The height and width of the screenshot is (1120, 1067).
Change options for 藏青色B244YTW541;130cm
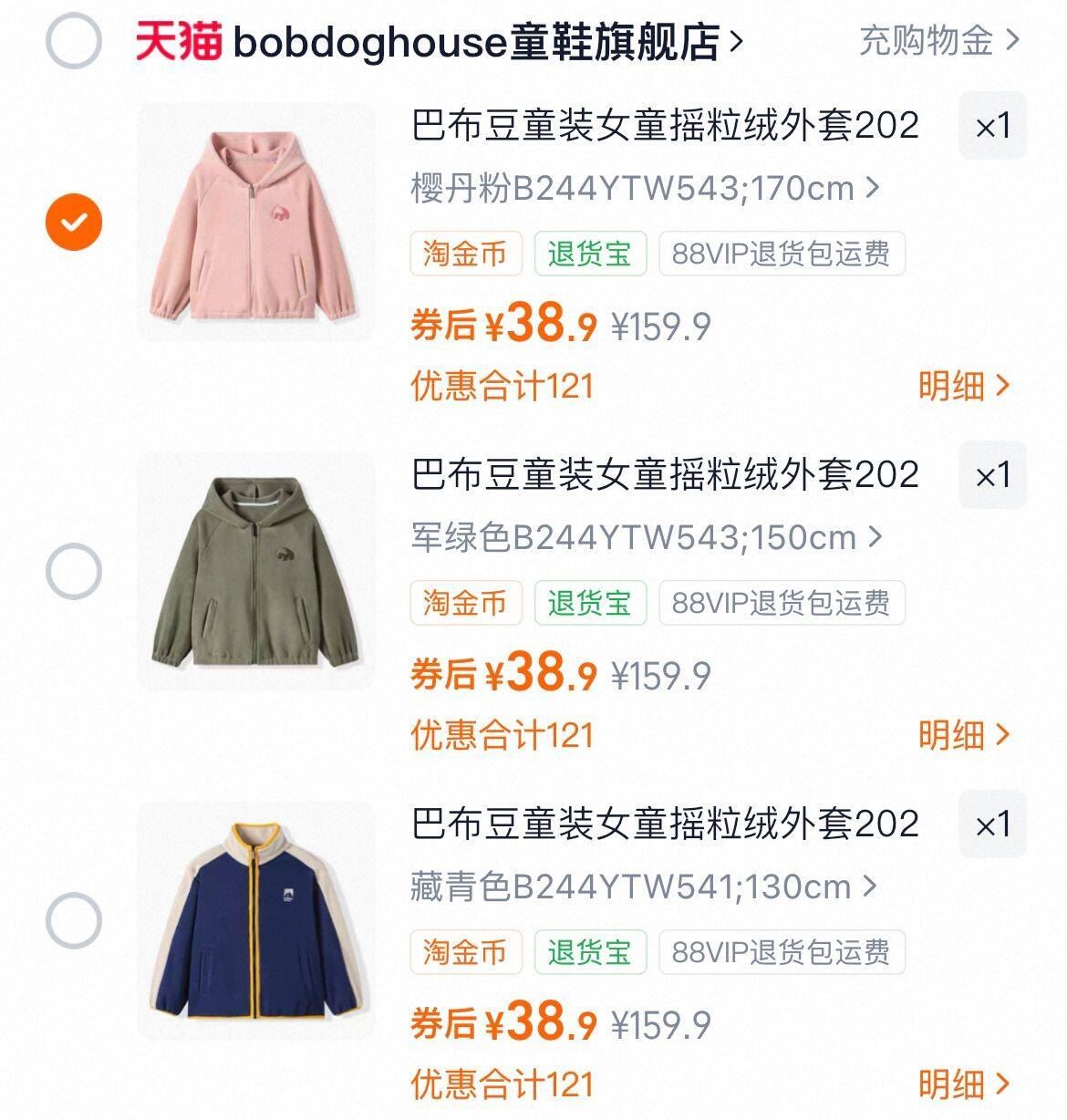[644, 887]
